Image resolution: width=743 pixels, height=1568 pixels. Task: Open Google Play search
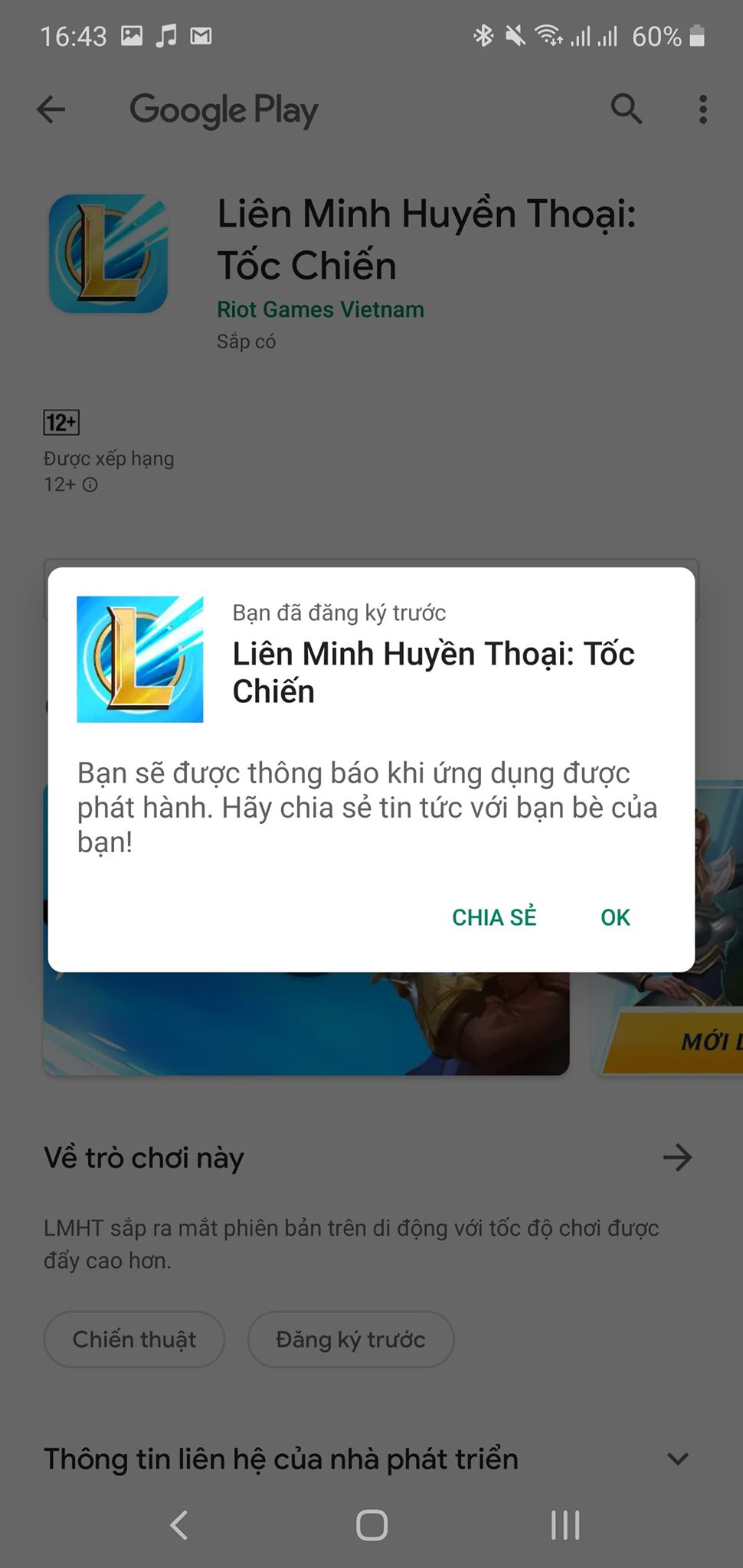(626, 109)
